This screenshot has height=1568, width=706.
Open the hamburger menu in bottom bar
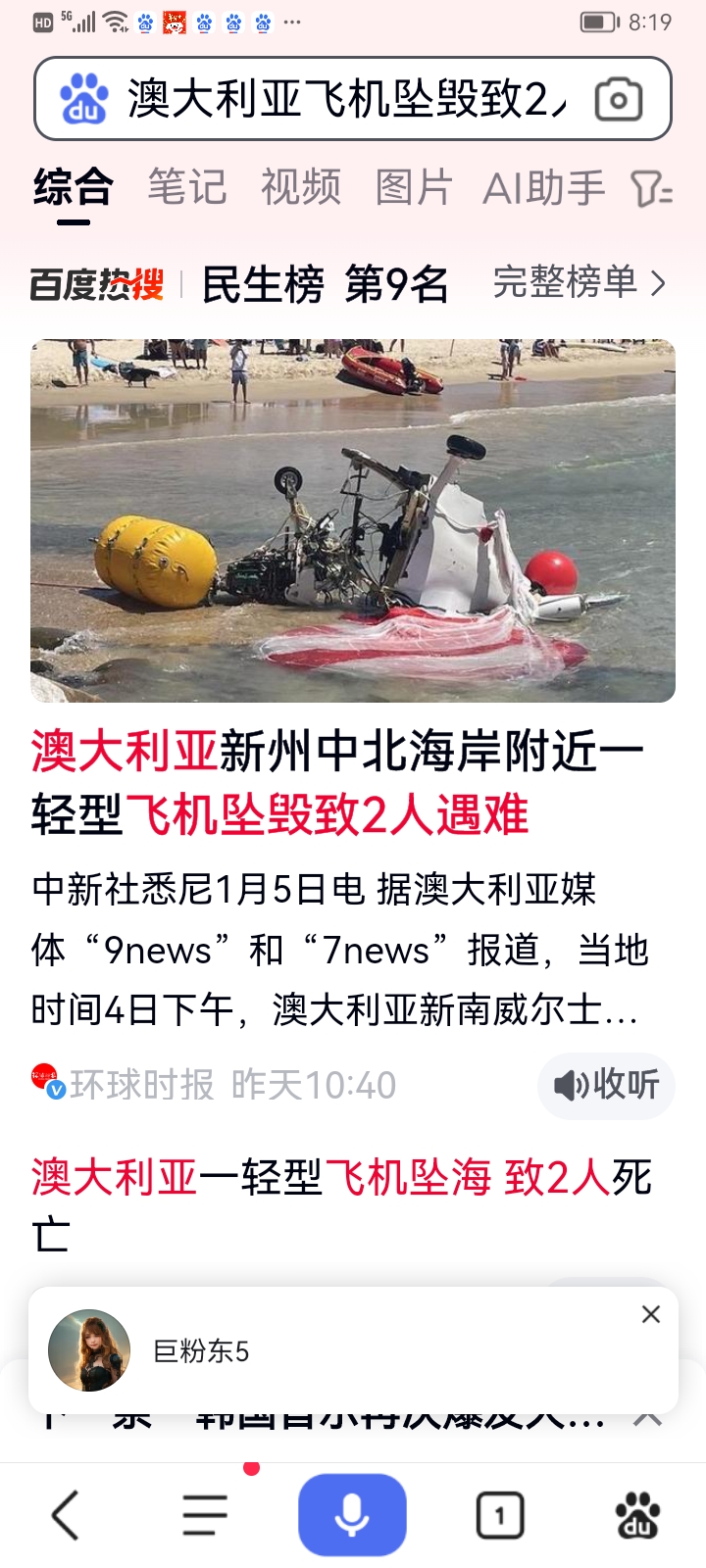(x=203, y=1513)
